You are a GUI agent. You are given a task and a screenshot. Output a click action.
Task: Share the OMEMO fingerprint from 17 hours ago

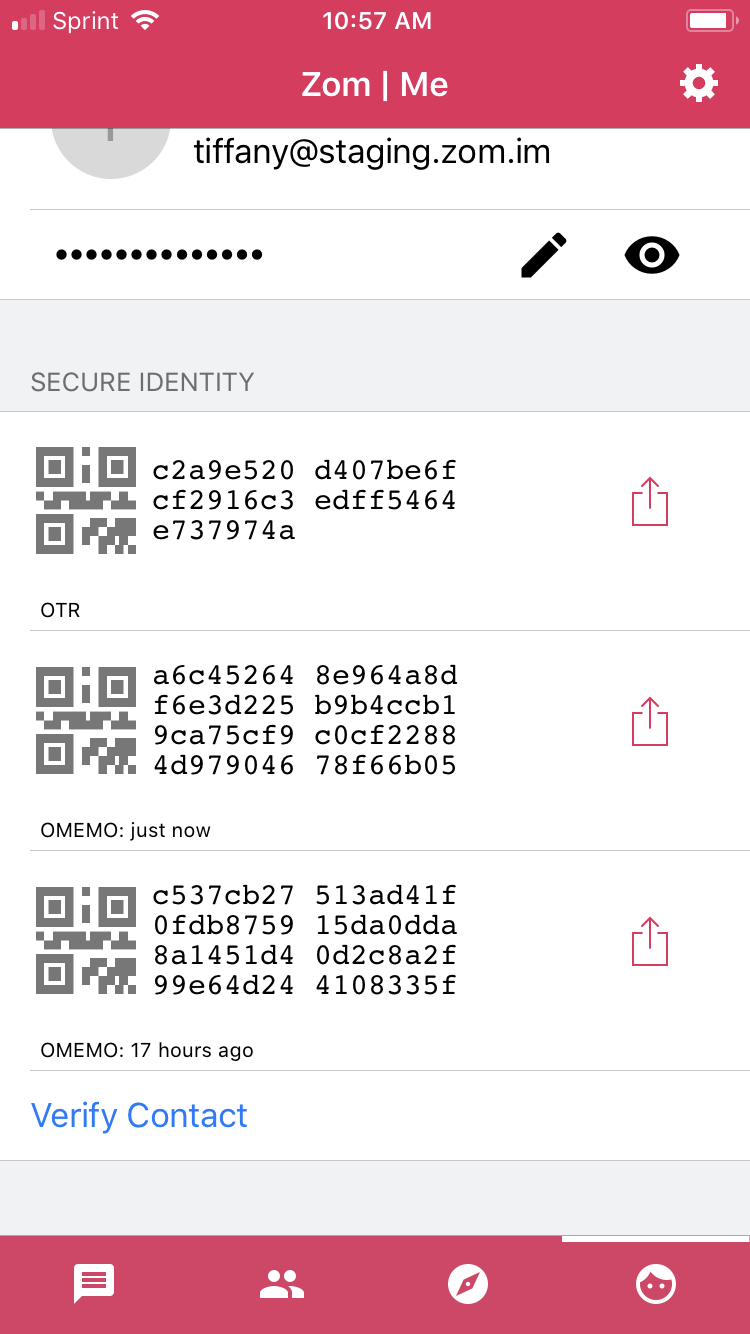tap(649, 941)
